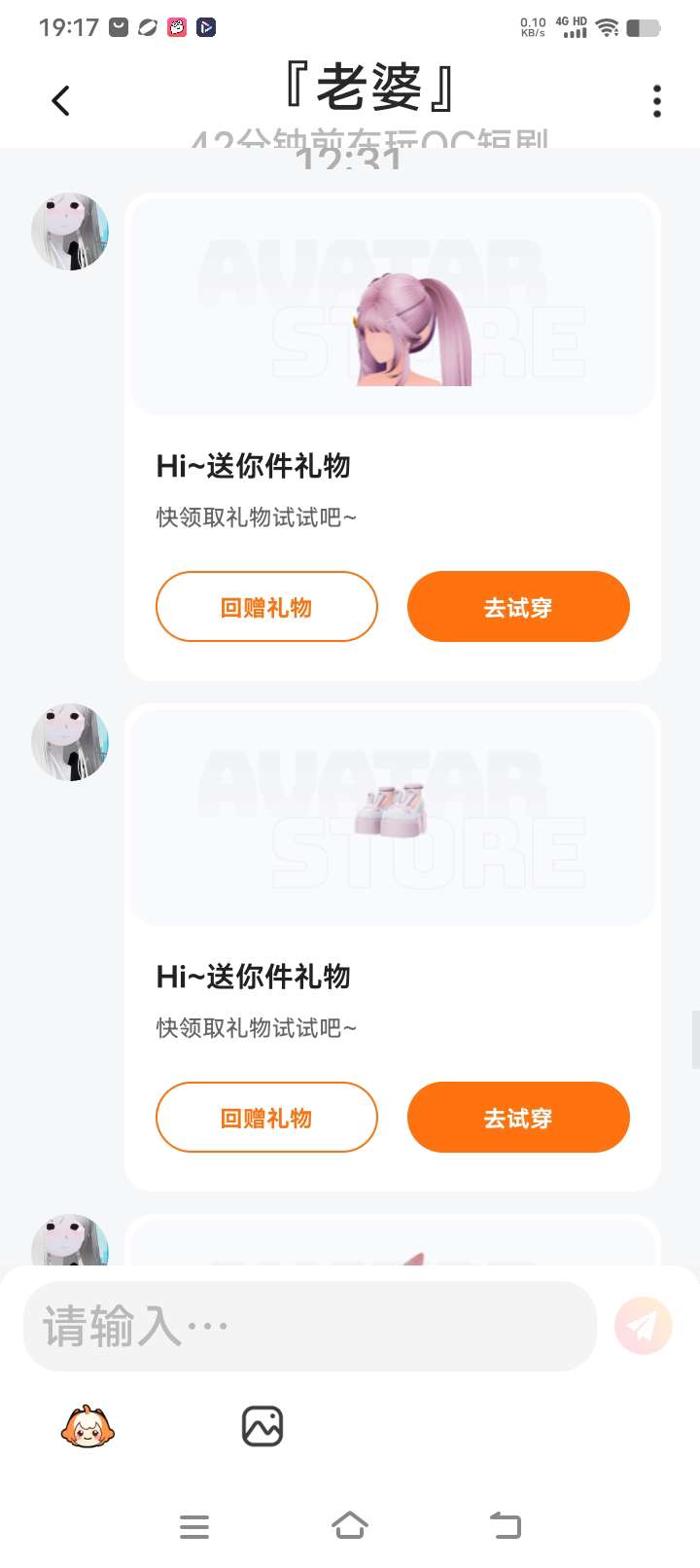This screenshot has height=1568, width=700.
Task: Open the shoes gift card
Action: click(392, 815)
